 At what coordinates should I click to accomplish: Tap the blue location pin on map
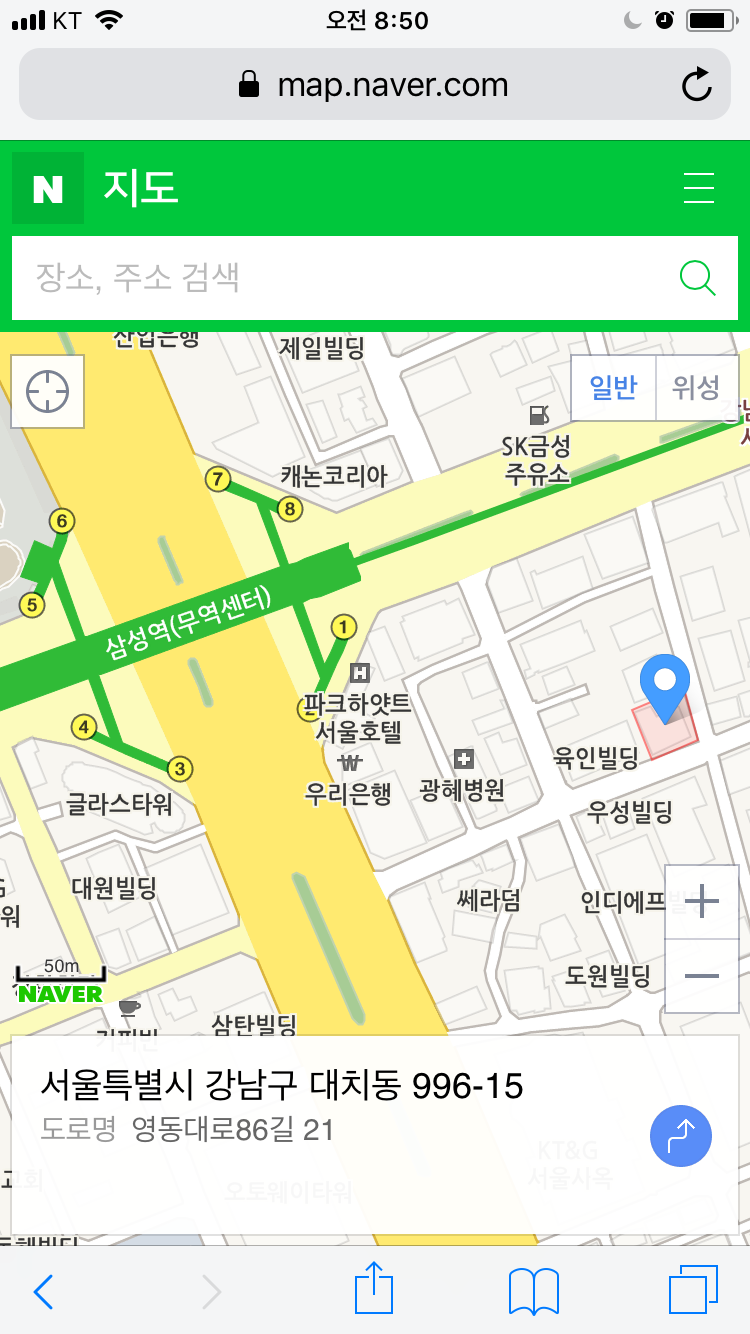click(665, 687)
